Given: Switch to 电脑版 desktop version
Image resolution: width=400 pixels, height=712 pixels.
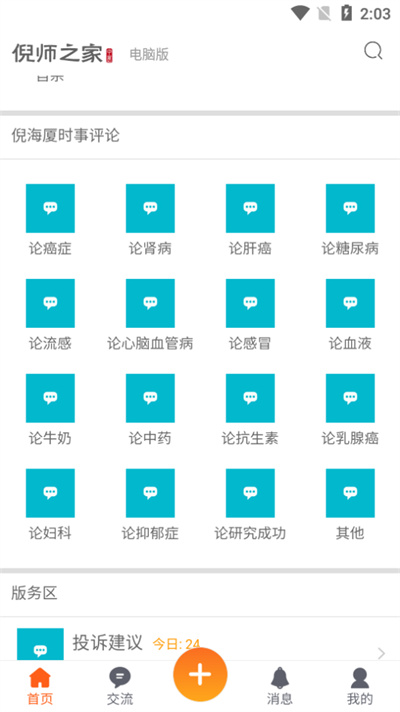Looking at the screenshot, I should [x=149, y=54].
